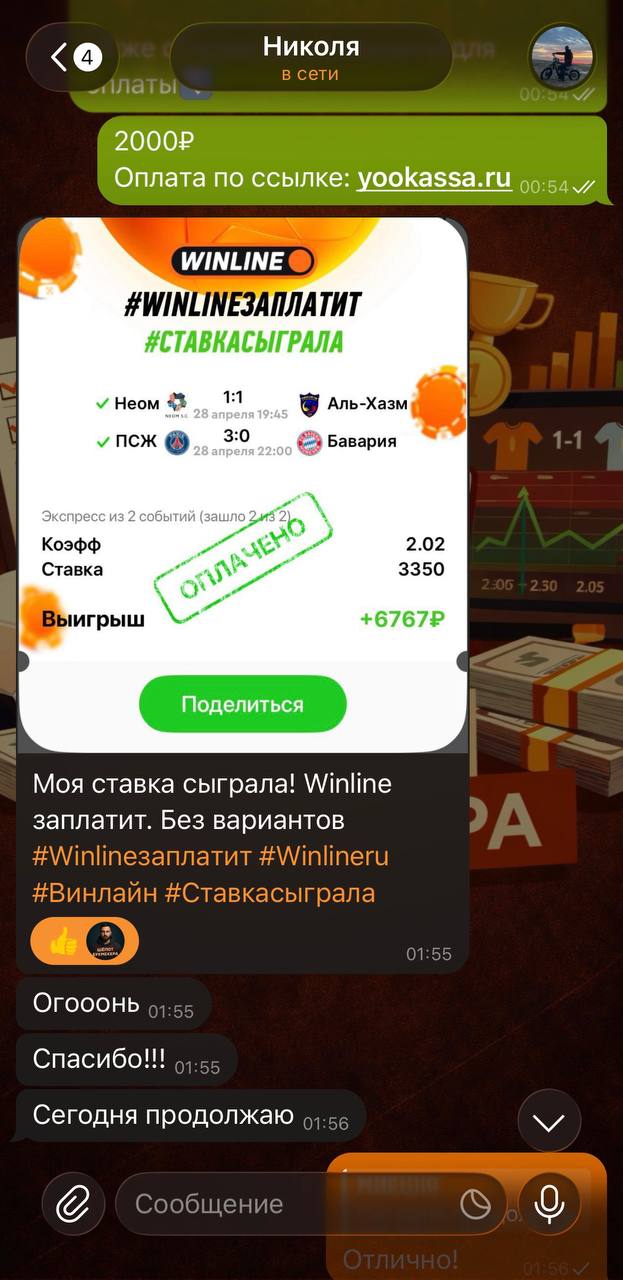Jump to the latest messages

point(549,1122)
